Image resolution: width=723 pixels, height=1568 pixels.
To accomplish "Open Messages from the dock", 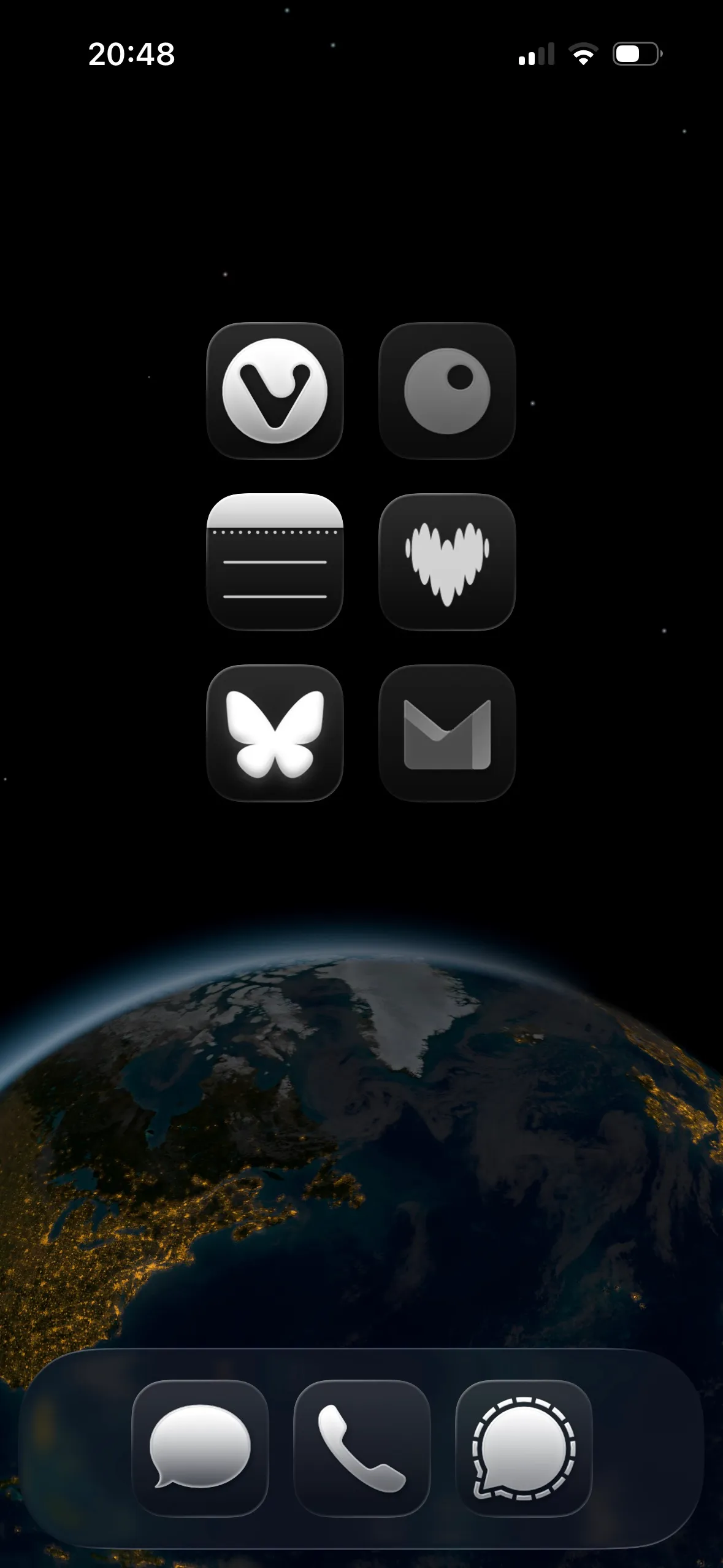I will pos(200,1448).
